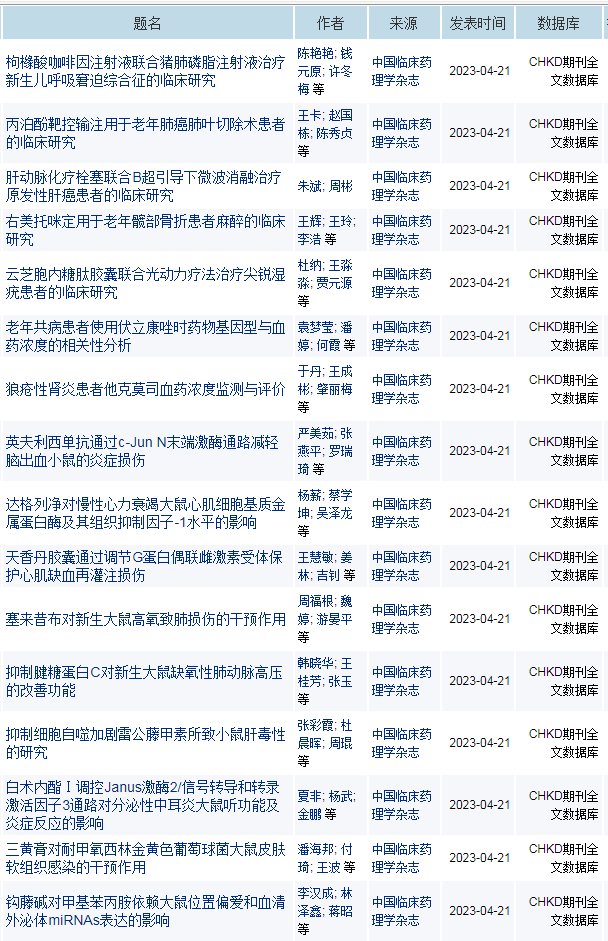Open the 伏立康唑 genotype and blood concentration analysis

point(144,336)
